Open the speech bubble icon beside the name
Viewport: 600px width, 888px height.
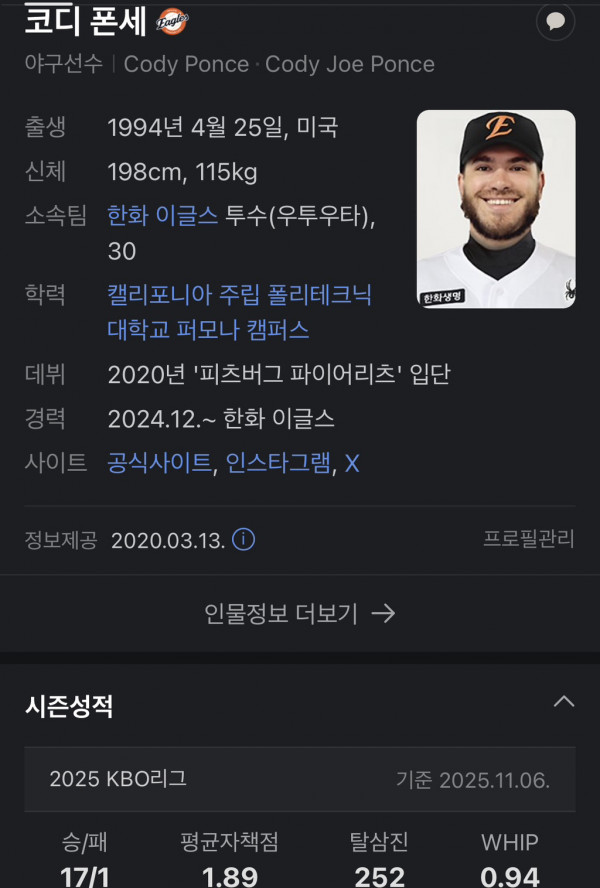click(x=555, y=21)
